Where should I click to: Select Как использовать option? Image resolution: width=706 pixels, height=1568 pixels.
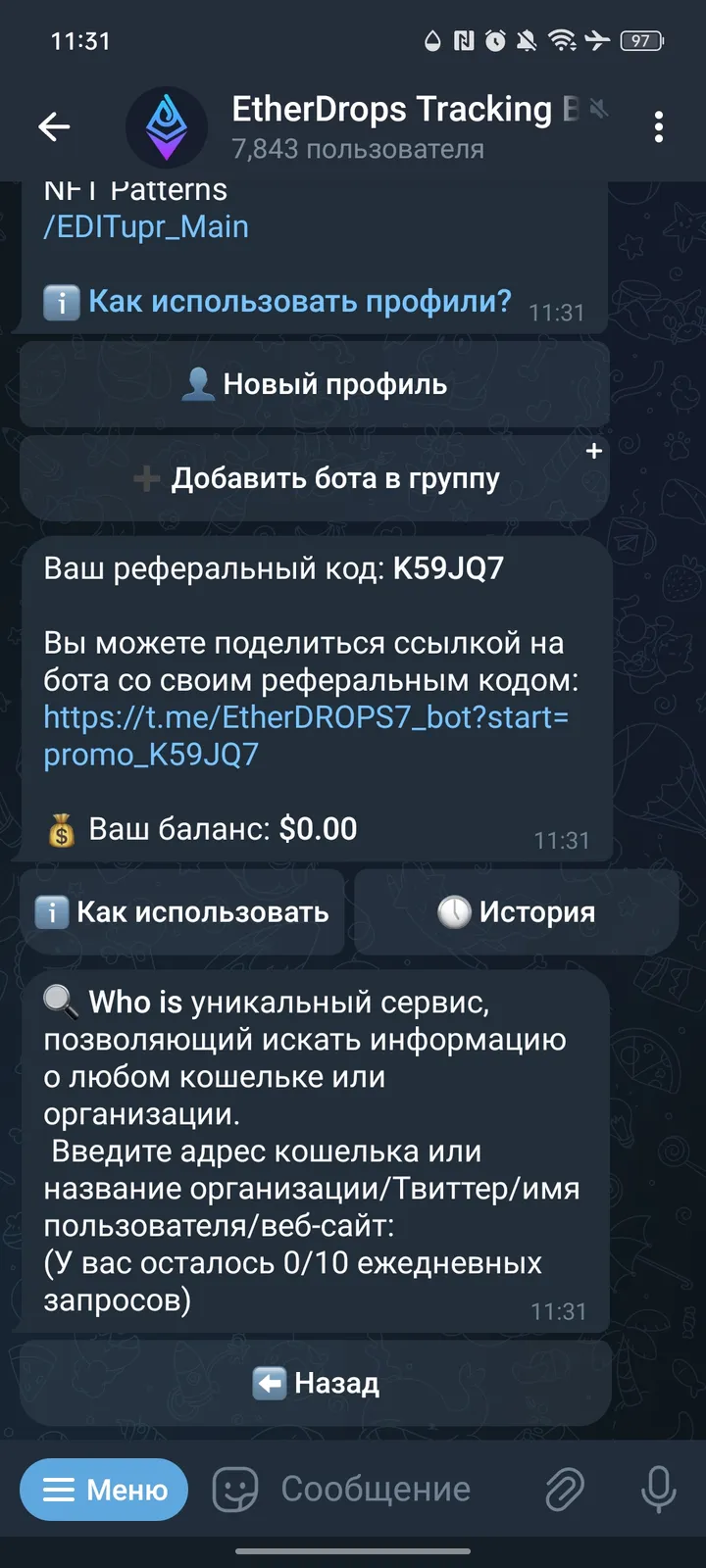click(182, 911)
